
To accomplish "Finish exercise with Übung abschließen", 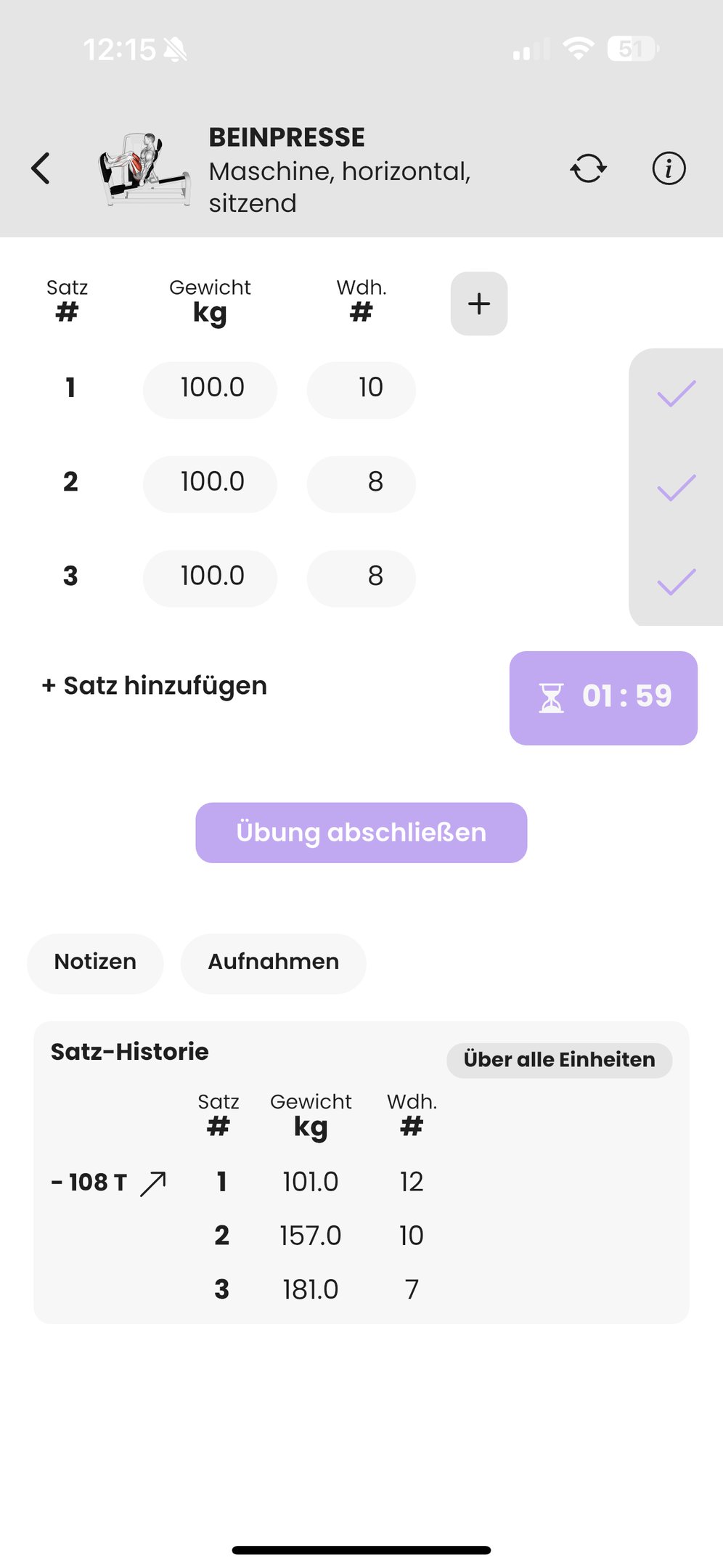I will 361,833.
